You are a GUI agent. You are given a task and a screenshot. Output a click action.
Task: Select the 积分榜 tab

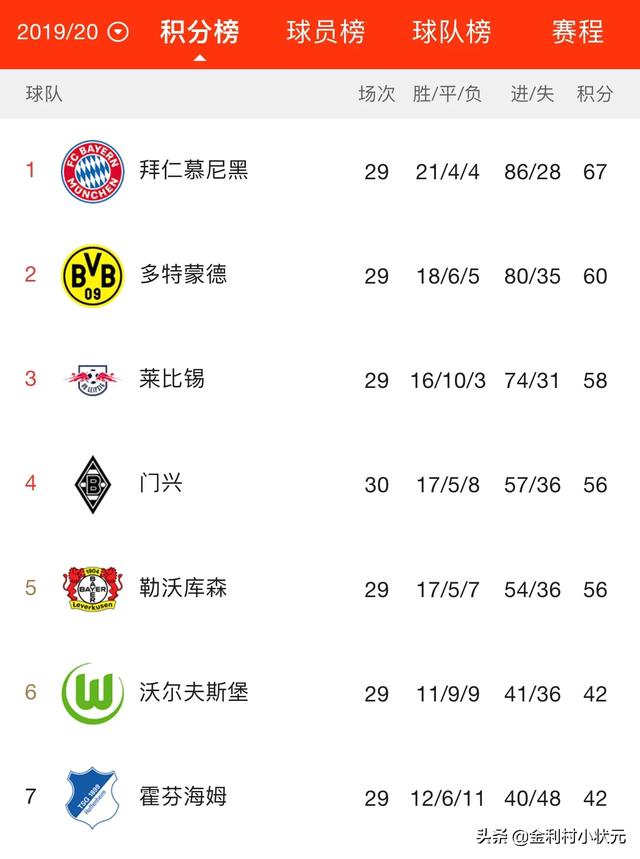(199, 32)
